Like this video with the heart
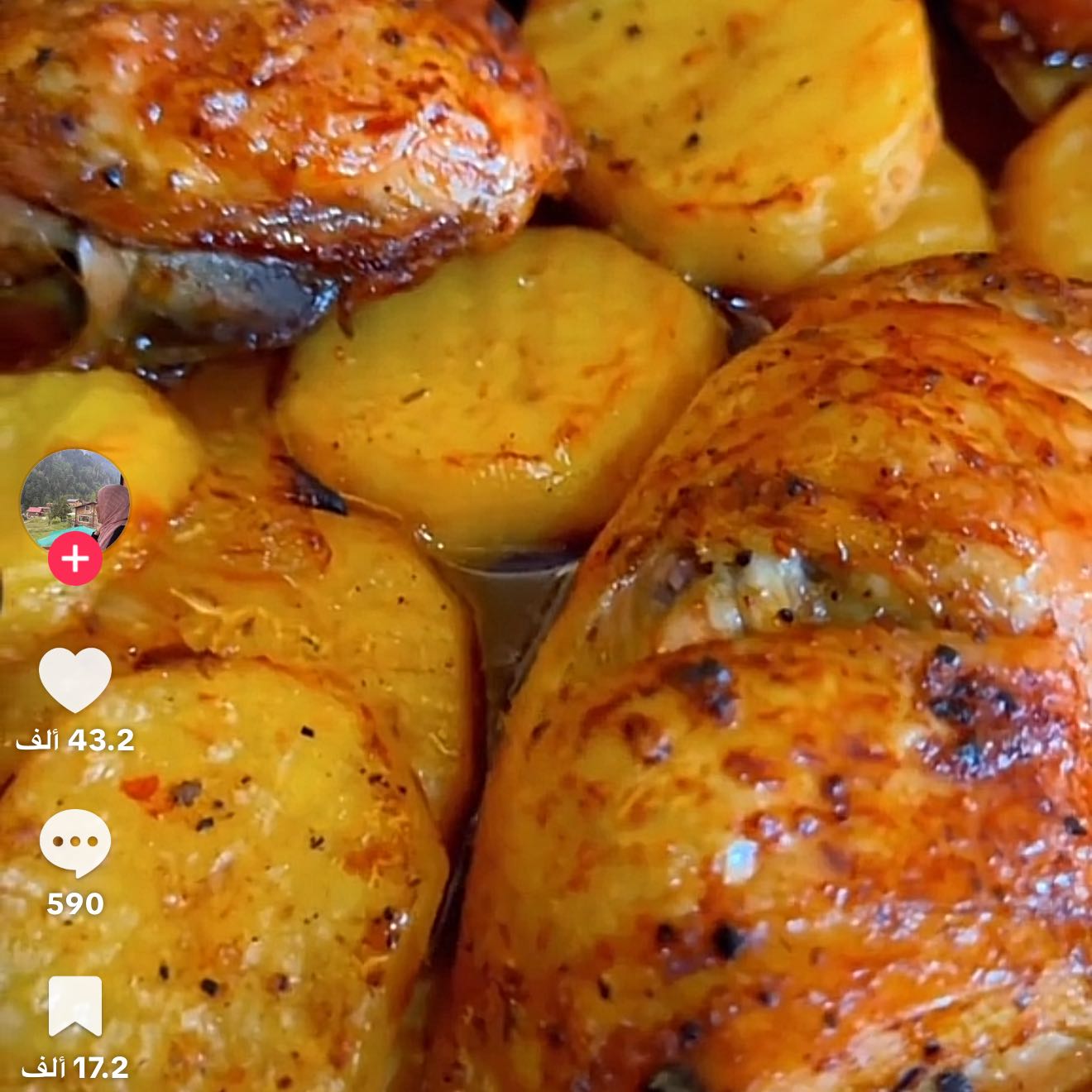Screen dimensions: 1092x1092 pyautogui.click(x=74, y=680)
